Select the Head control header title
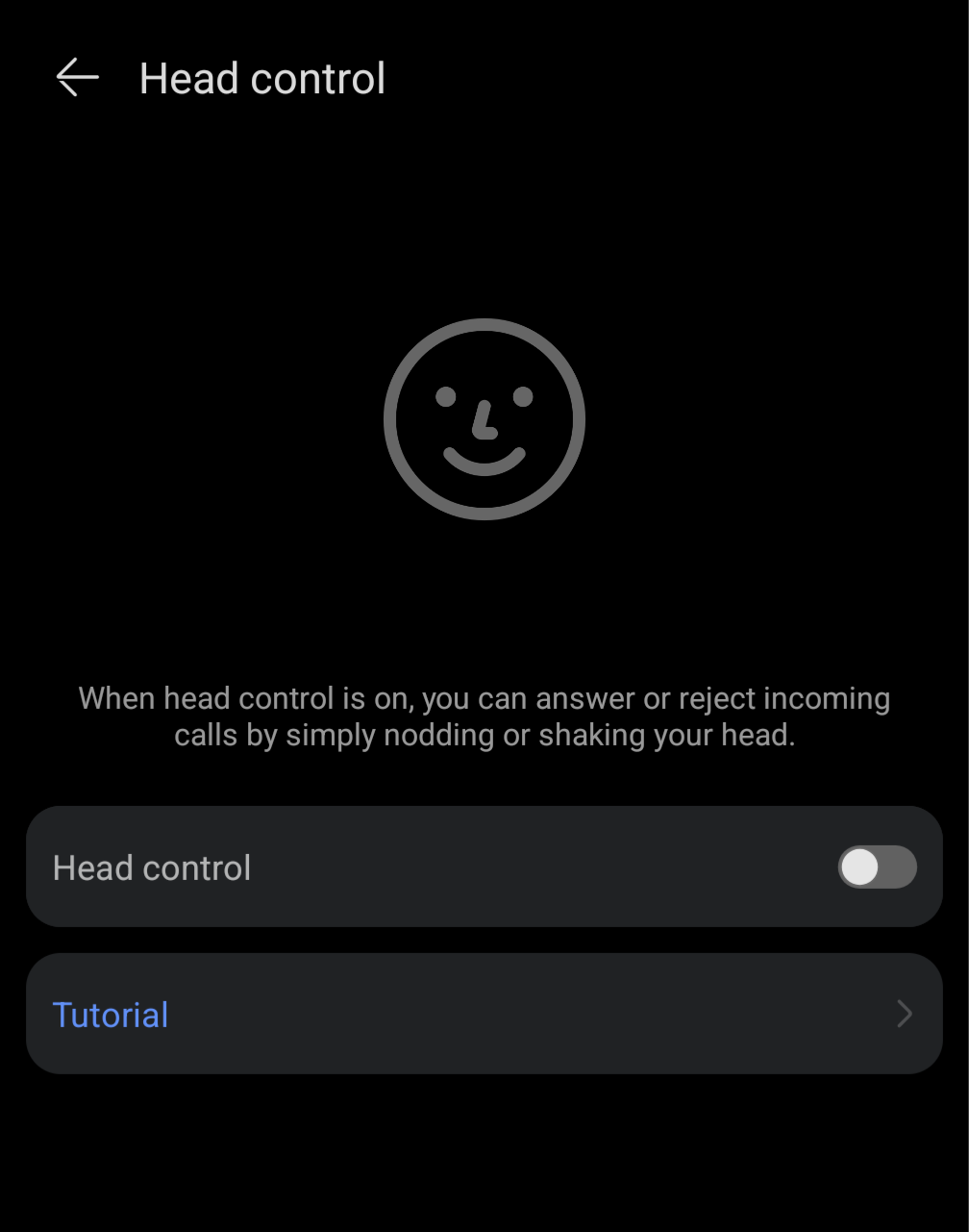 click(x=261, y=78)
